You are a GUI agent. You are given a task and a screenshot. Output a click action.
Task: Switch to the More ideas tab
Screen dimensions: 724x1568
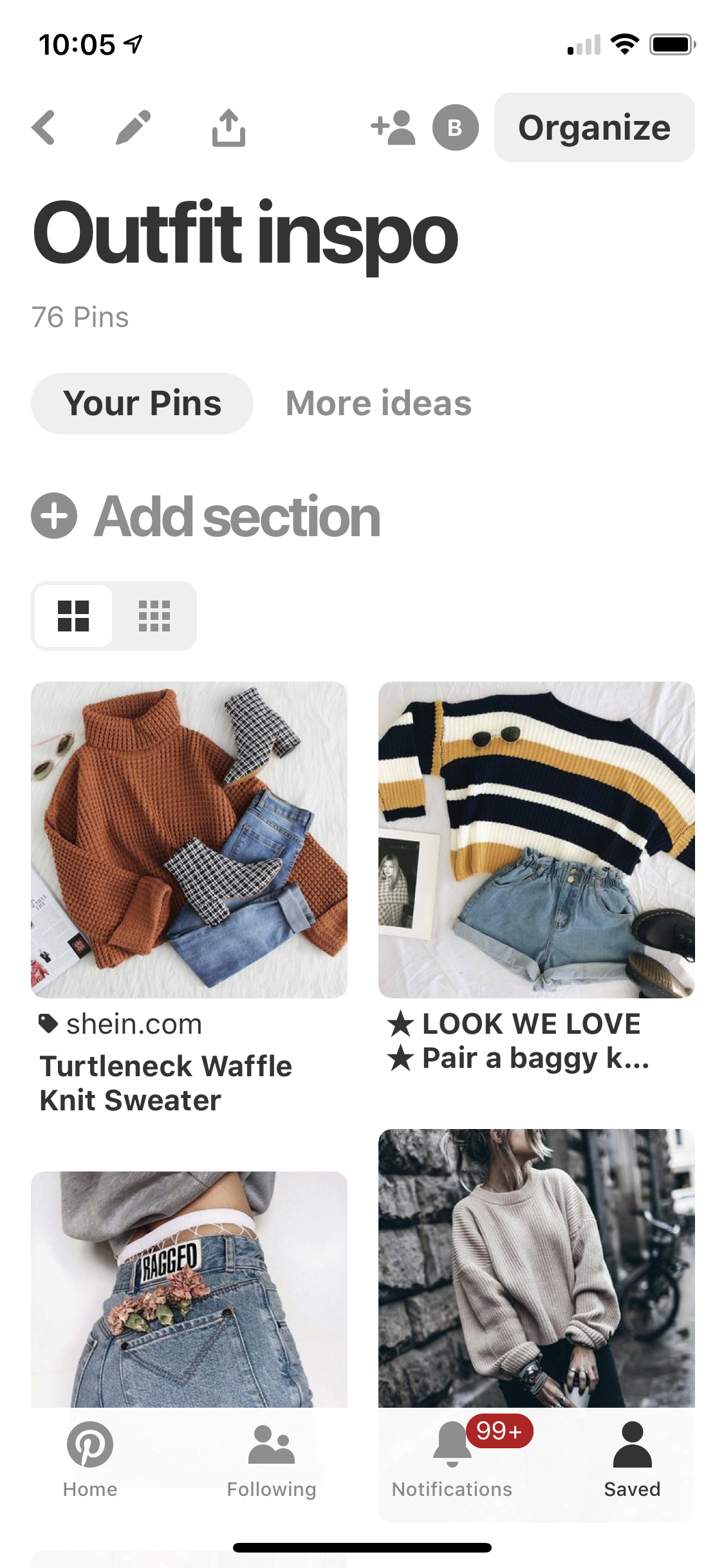pos(378,404)
